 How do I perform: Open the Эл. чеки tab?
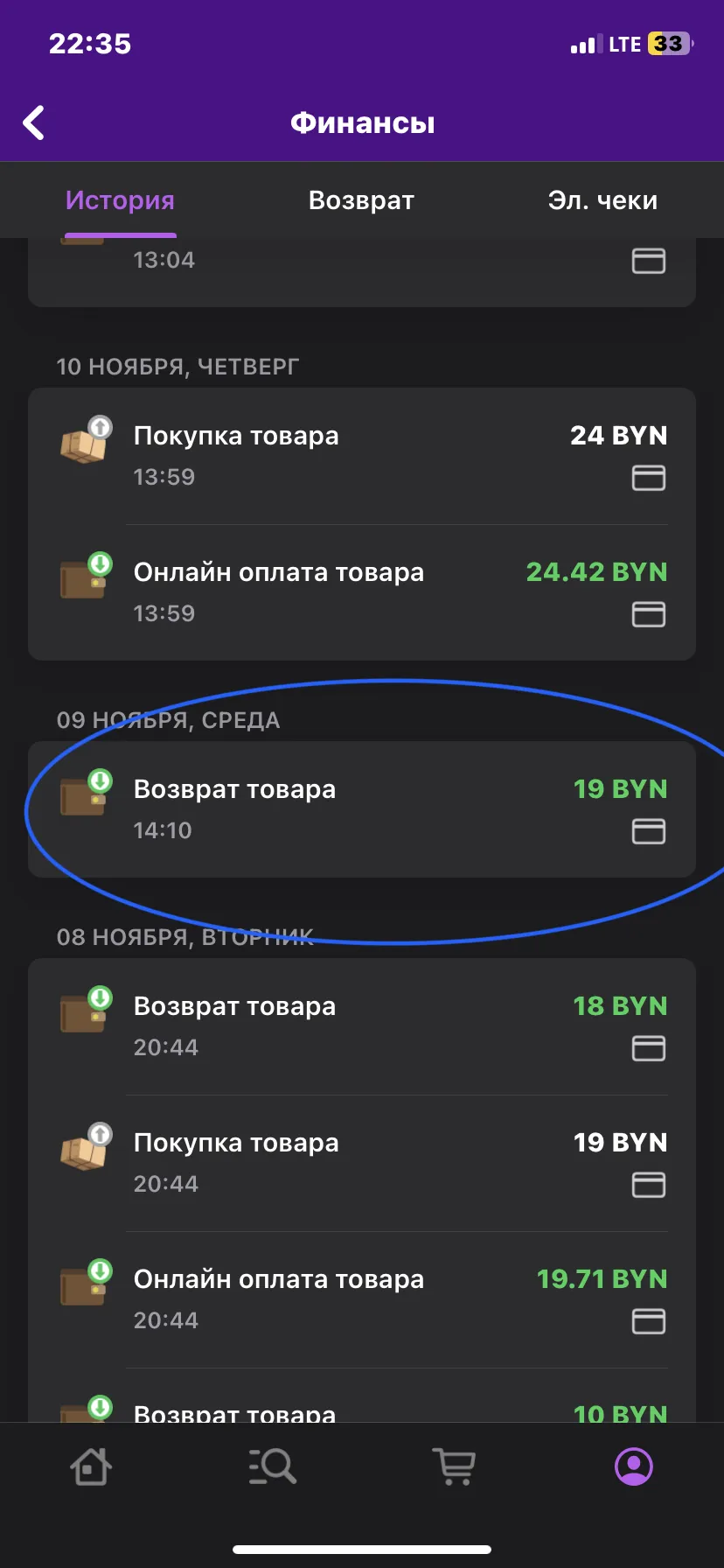point(602,200)
